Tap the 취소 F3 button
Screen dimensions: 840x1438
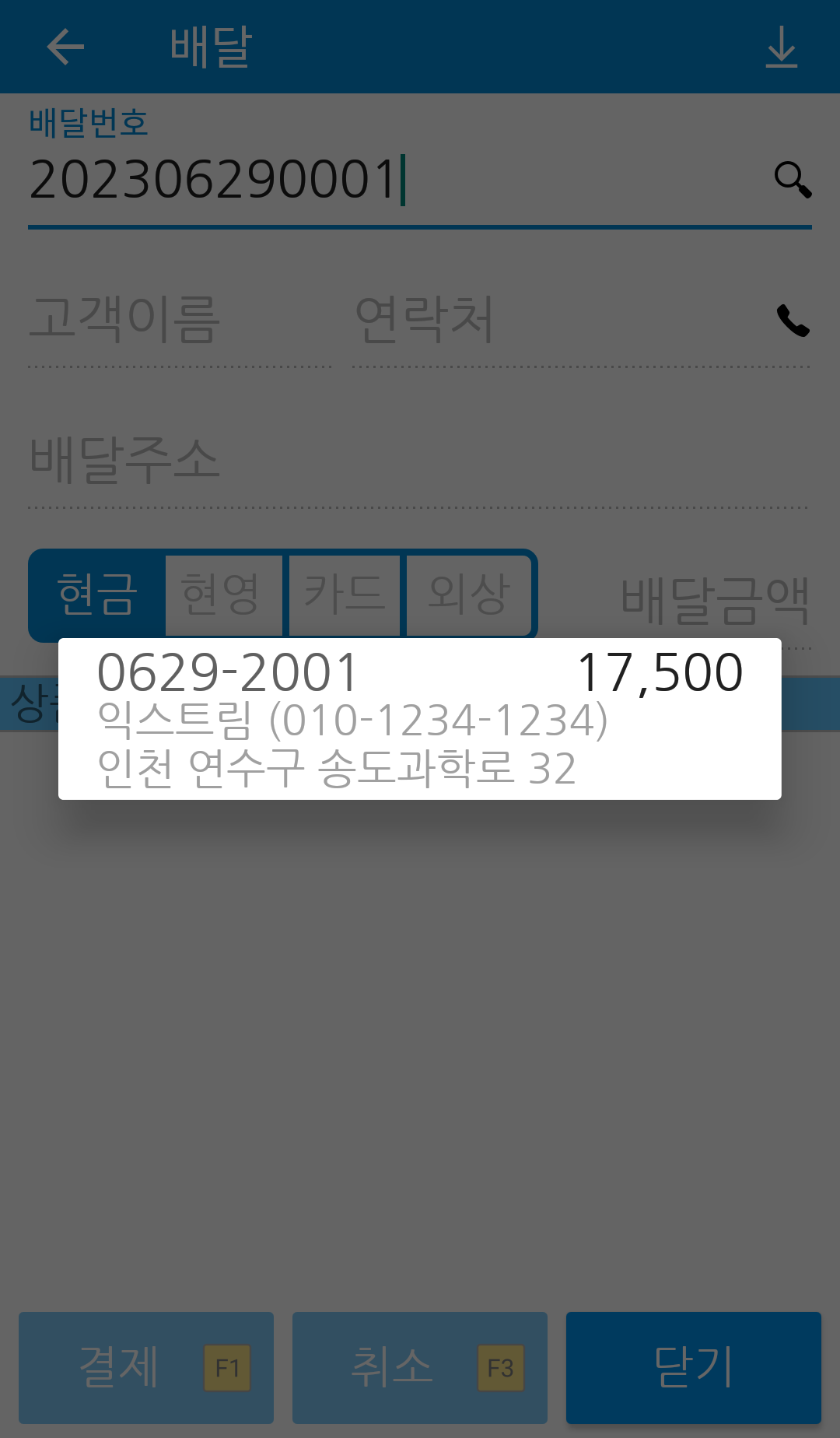420,1368
